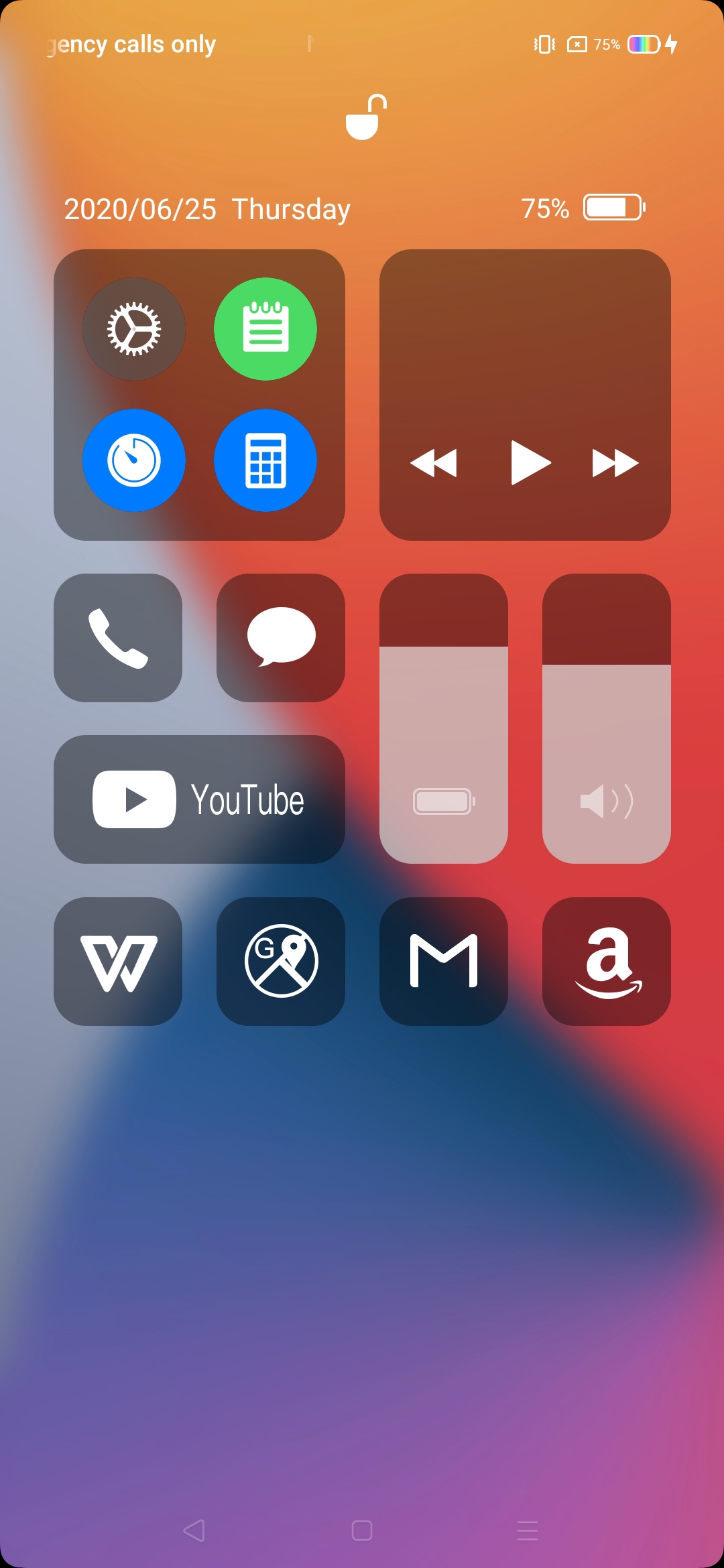This screenshot has height=1568, width=724.
Task: Open recent apps from navigation bar
Action: 528,1530
